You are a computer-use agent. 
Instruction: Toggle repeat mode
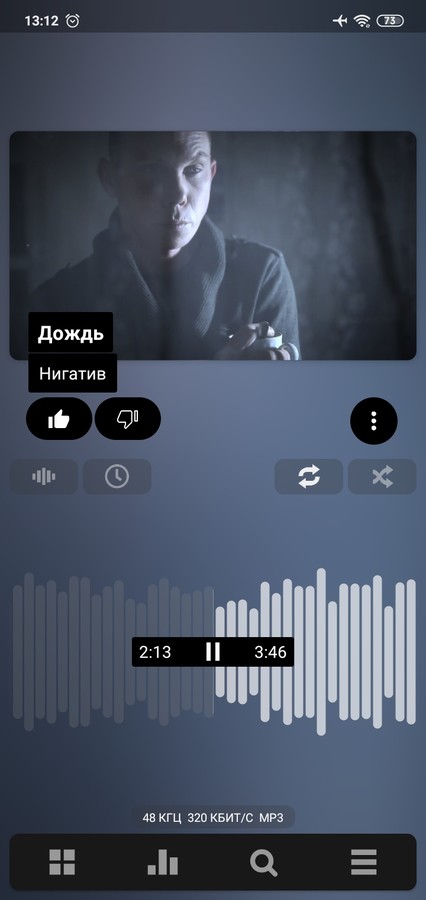click(309, 476)
